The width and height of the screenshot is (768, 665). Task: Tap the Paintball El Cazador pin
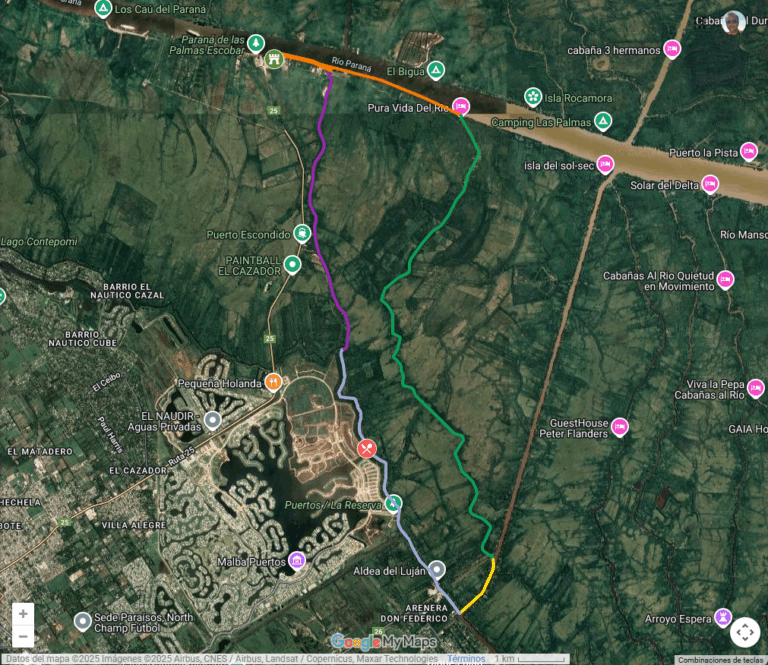(292, 265)
